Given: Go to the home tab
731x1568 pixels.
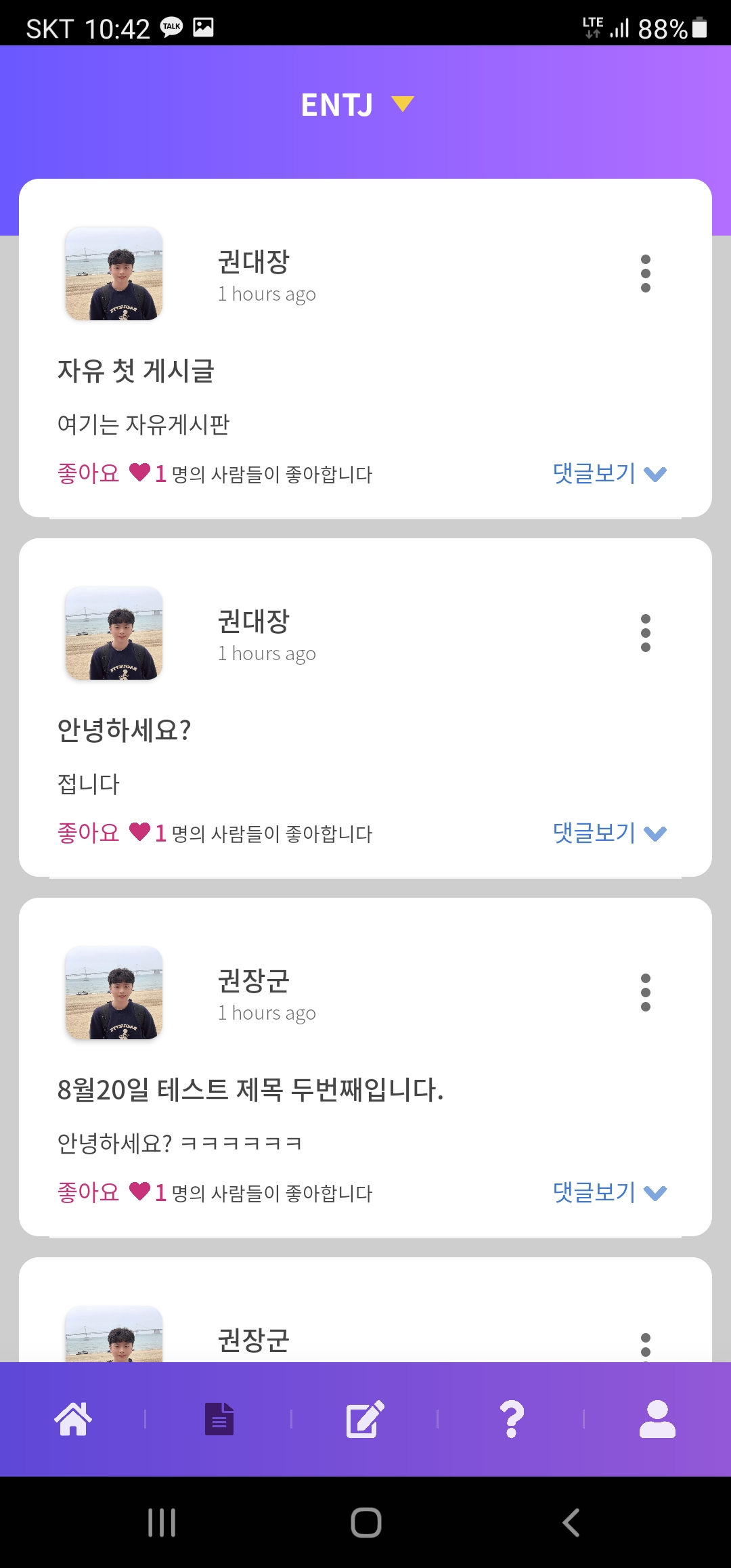Looking at the screenshot, I should click(73, 1418).
